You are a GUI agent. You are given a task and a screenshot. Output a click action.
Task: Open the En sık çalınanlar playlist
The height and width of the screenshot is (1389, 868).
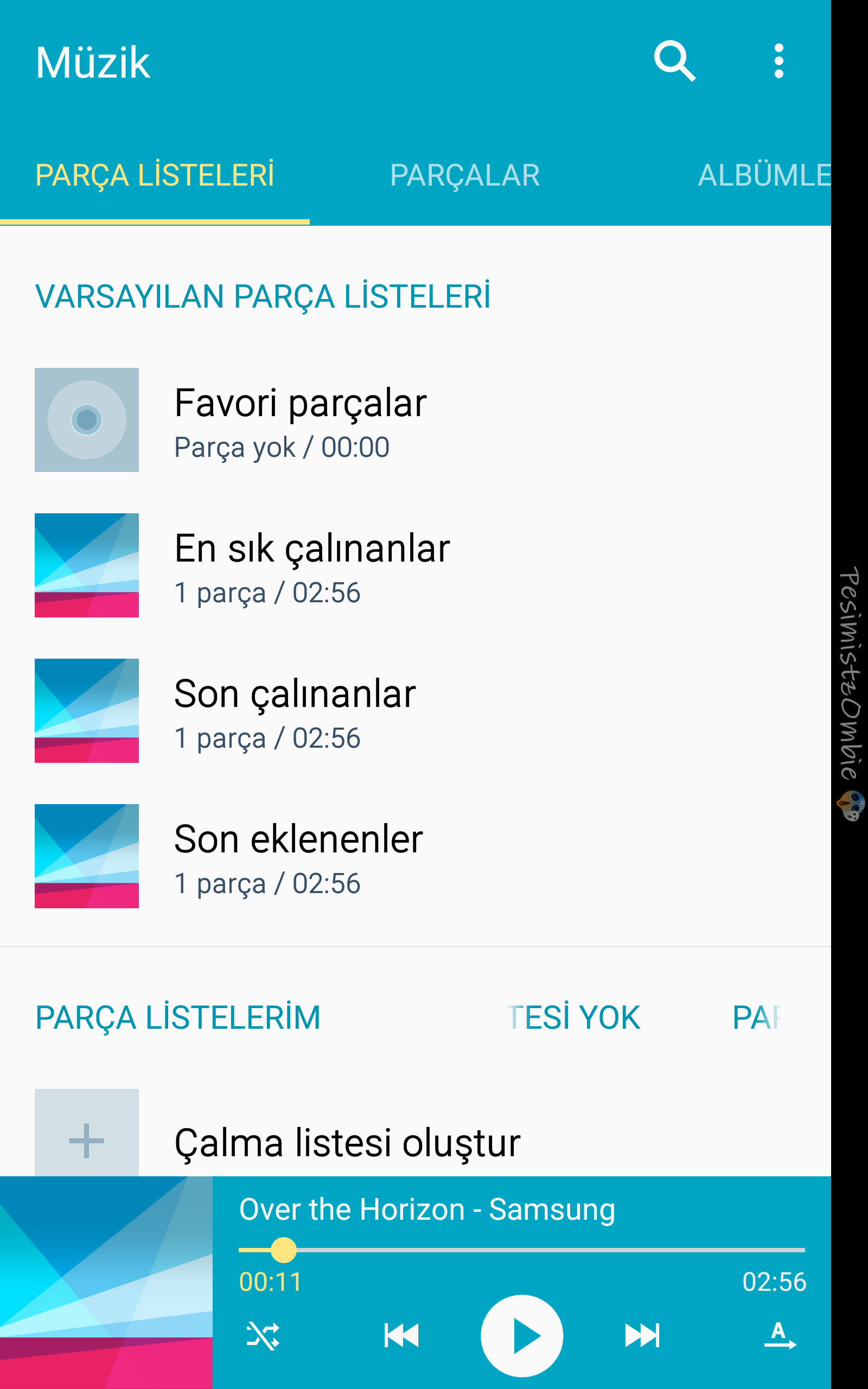click(x=416, y=565)
